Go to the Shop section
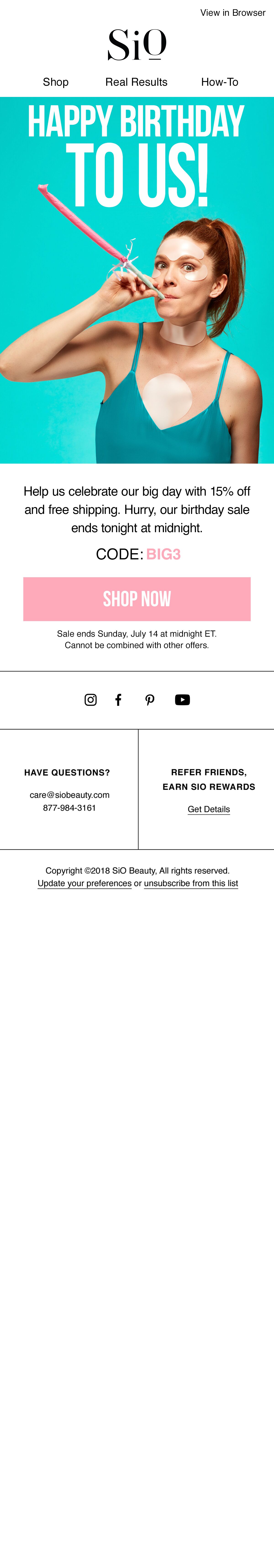The height and width of the screenshot is (1568, 274). coord(55,82)
